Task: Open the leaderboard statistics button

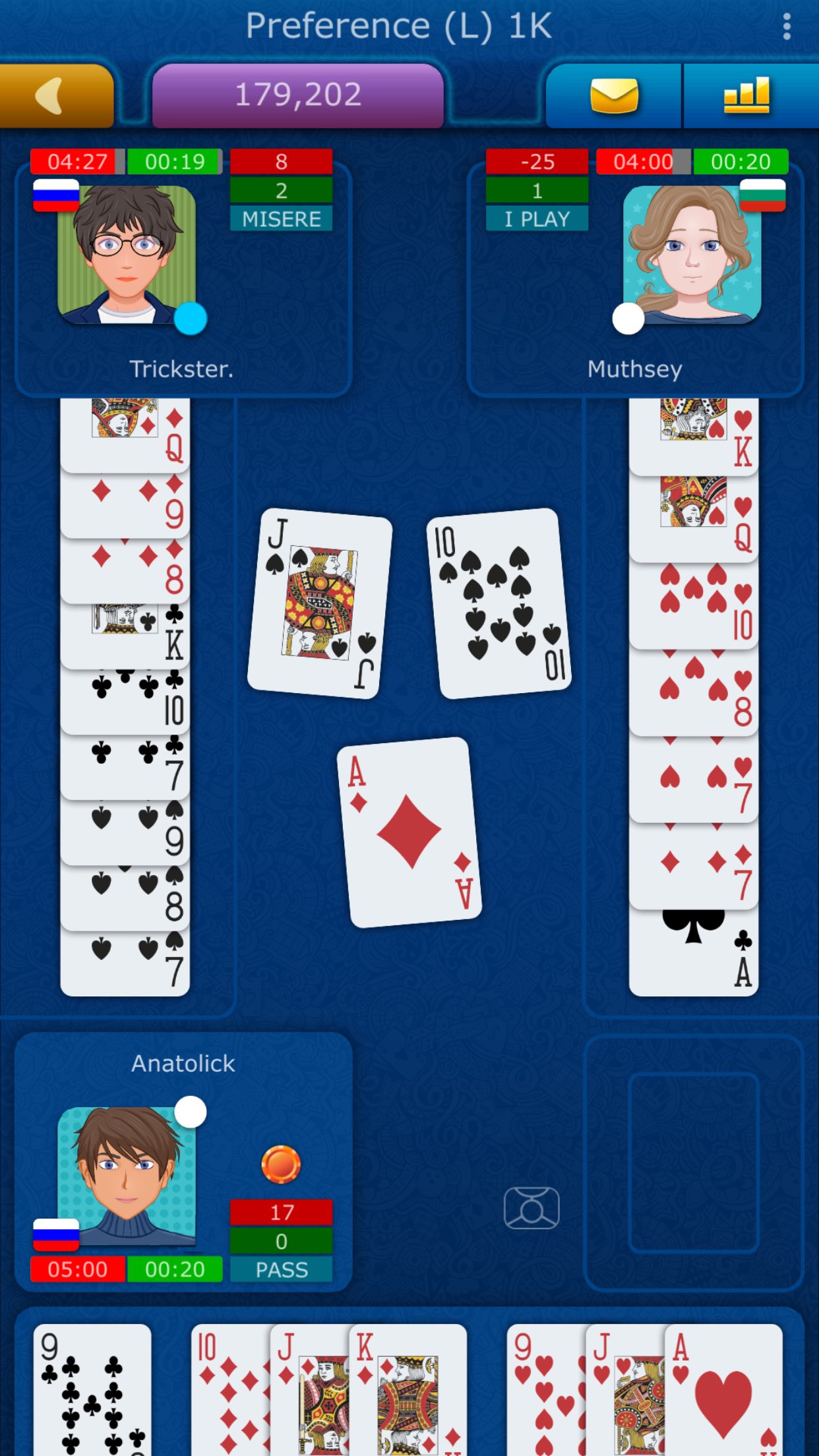Action: tap(748, 96)
